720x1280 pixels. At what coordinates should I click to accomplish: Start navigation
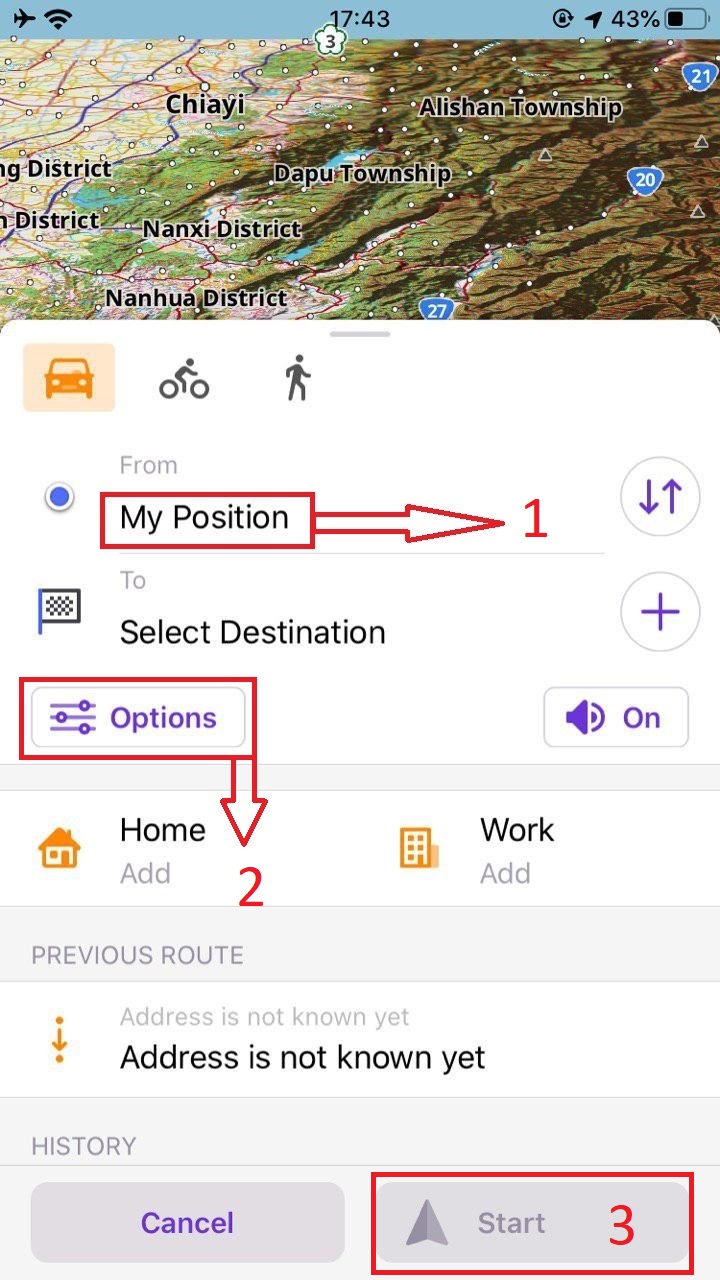click(x=532, y=1222)
